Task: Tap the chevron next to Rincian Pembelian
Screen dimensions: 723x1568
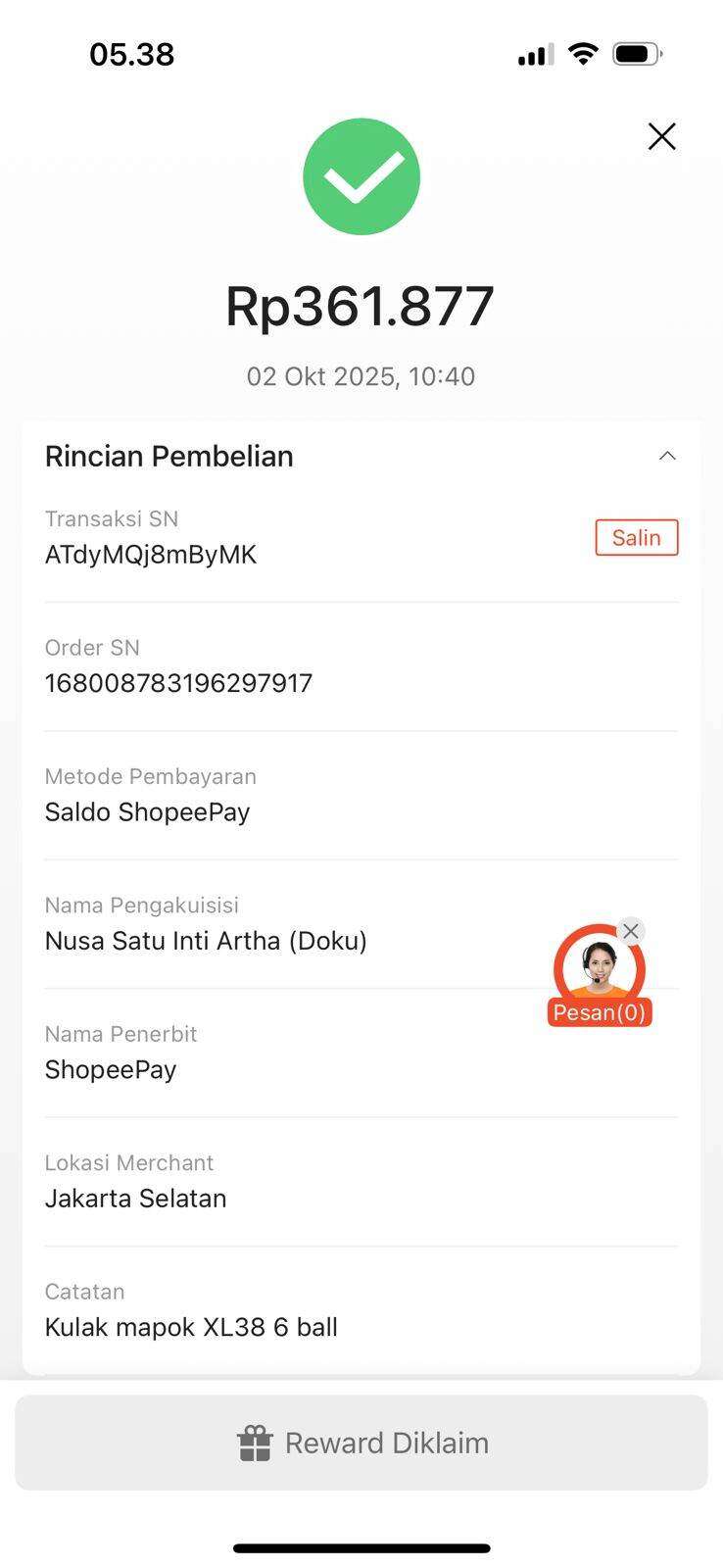Action: click(x=667, y=455)
